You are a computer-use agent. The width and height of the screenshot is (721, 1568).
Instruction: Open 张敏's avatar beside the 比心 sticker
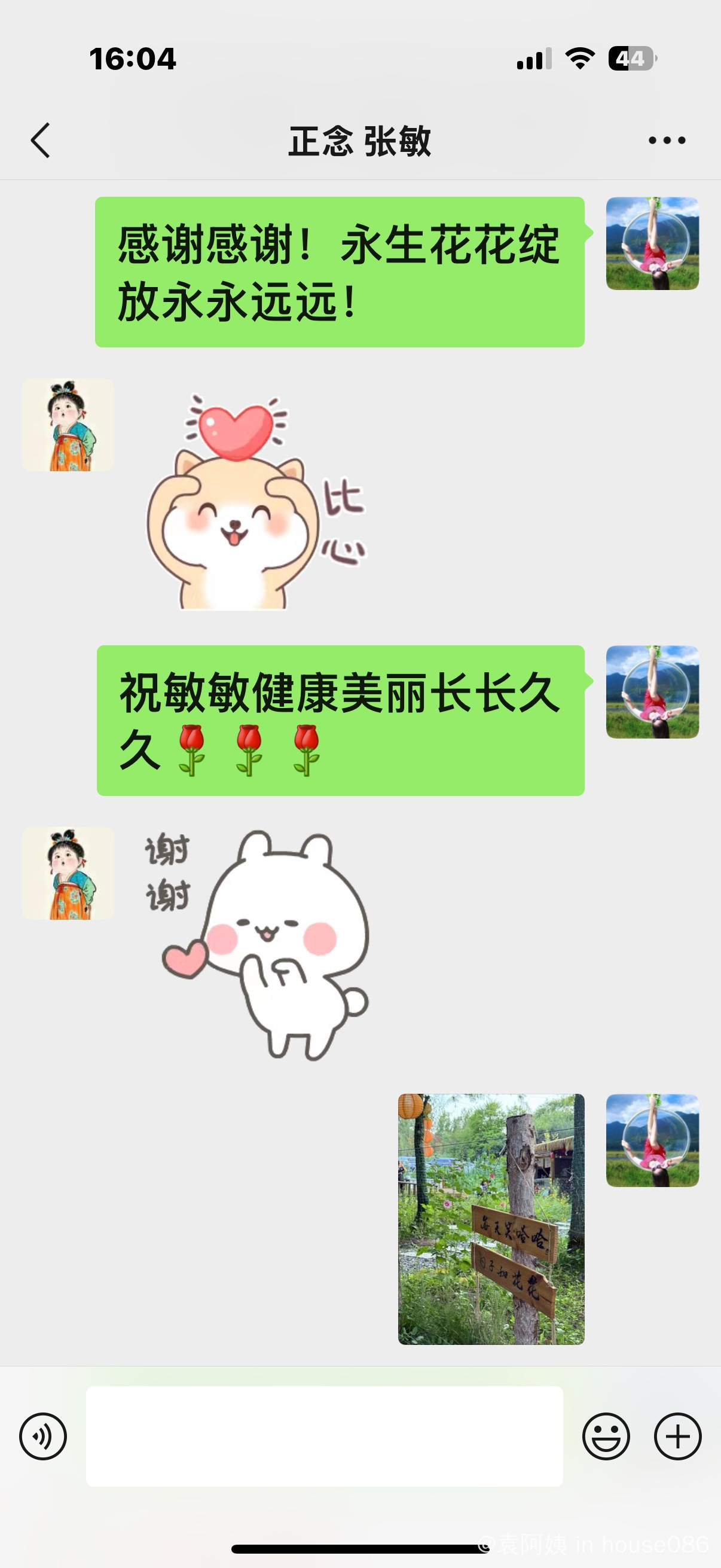(x=68, y=425)
